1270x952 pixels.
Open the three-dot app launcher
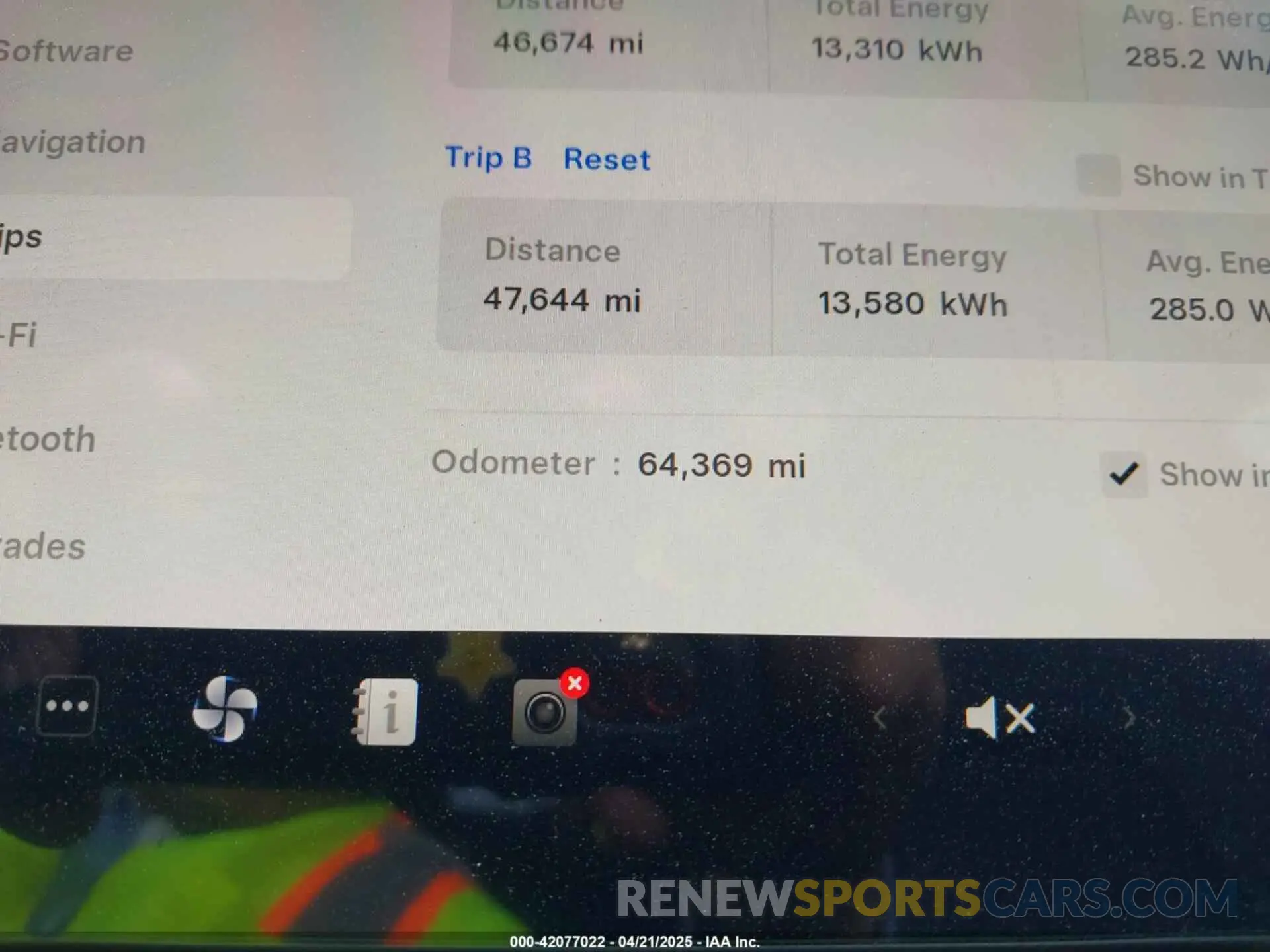tap(67, 706)
